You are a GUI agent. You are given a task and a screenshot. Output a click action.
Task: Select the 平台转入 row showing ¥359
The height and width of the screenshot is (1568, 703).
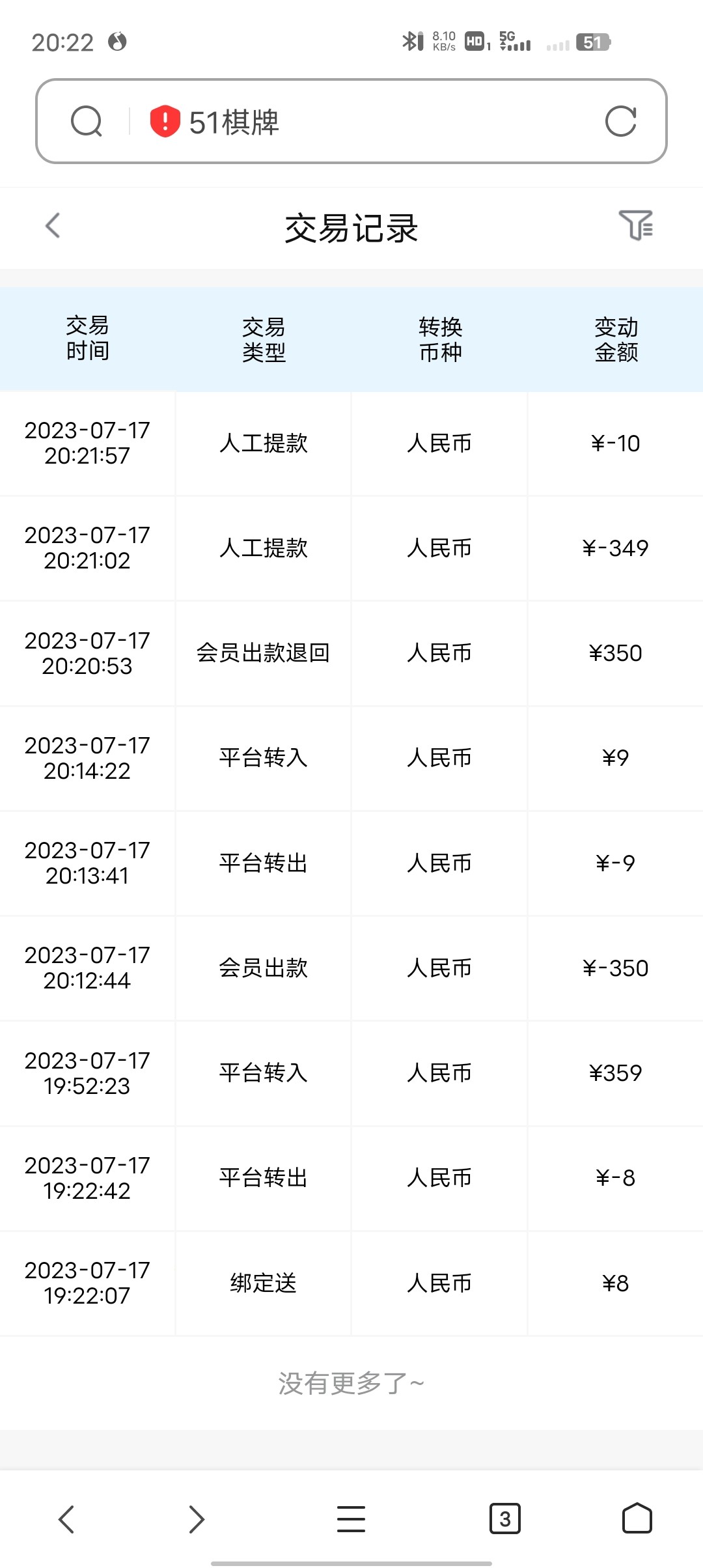tap(351, 1073)
